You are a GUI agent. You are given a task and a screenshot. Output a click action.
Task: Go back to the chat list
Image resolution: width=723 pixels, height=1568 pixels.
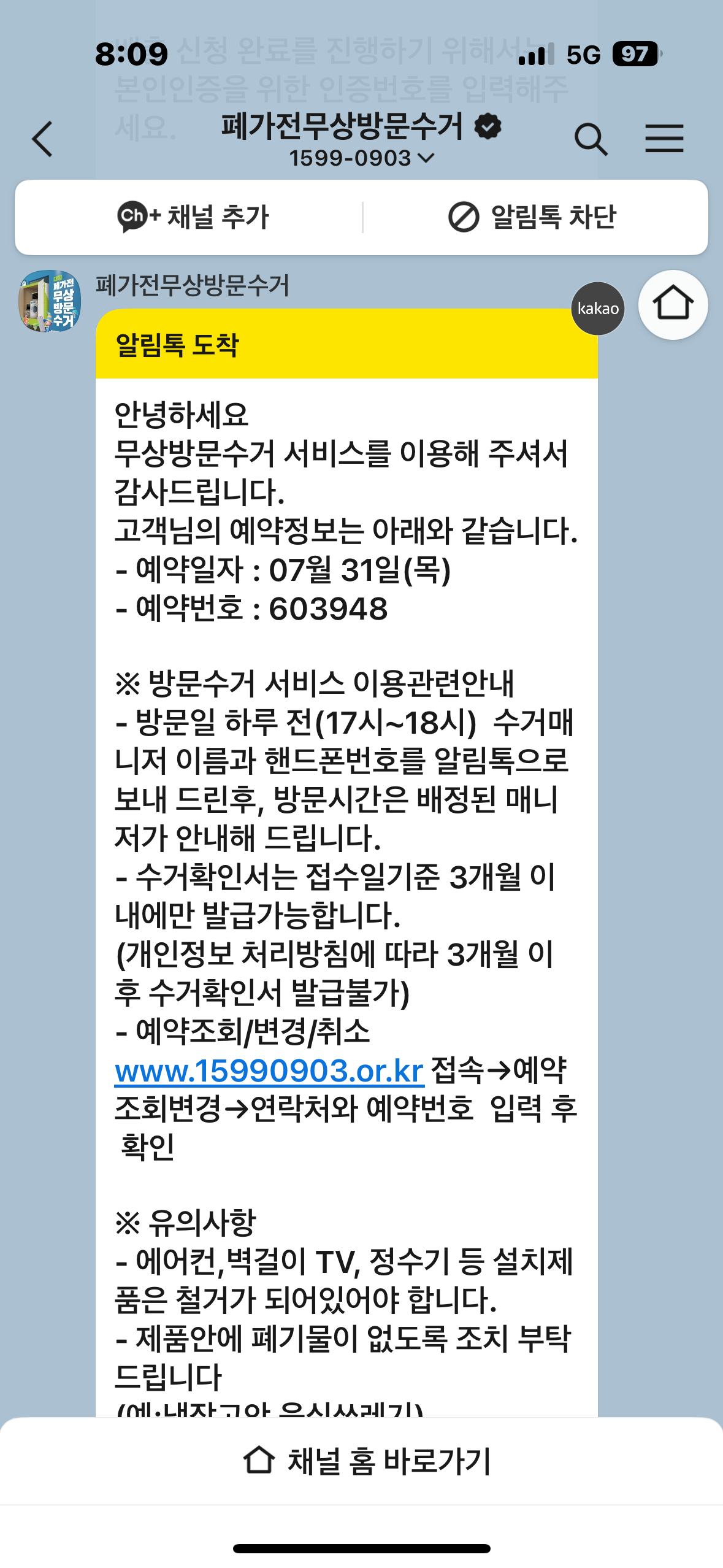click(42, 139)
